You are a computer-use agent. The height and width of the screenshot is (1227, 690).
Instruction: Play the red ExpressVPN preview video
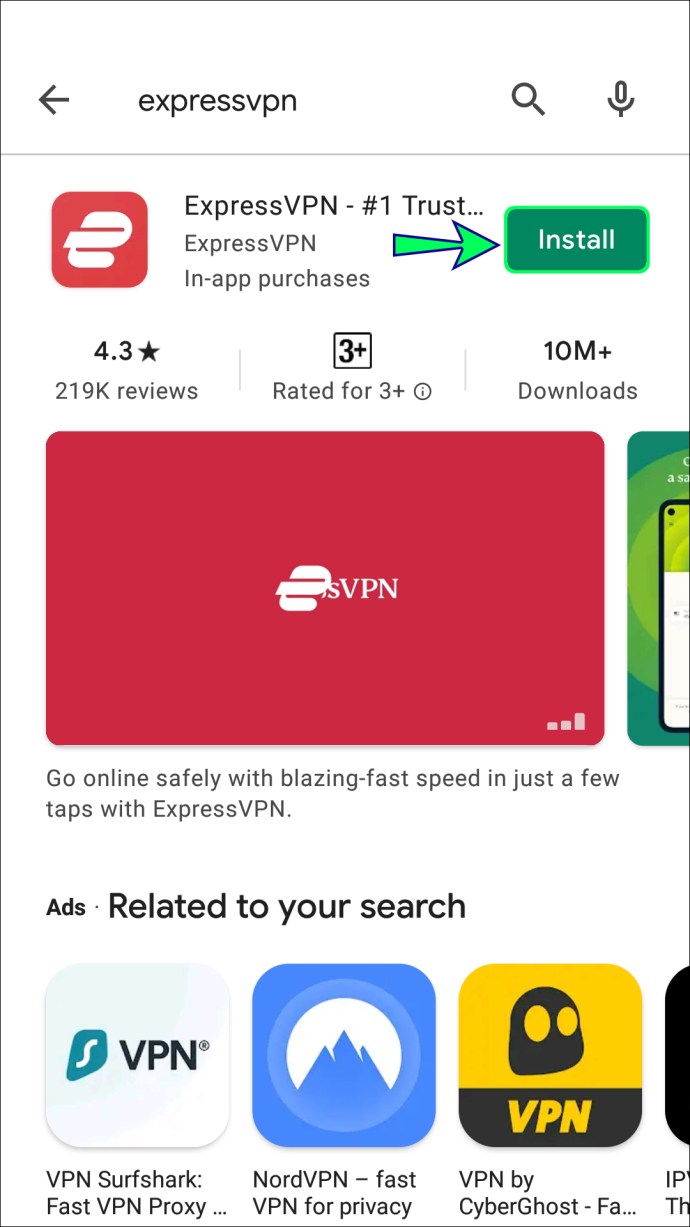325,588
